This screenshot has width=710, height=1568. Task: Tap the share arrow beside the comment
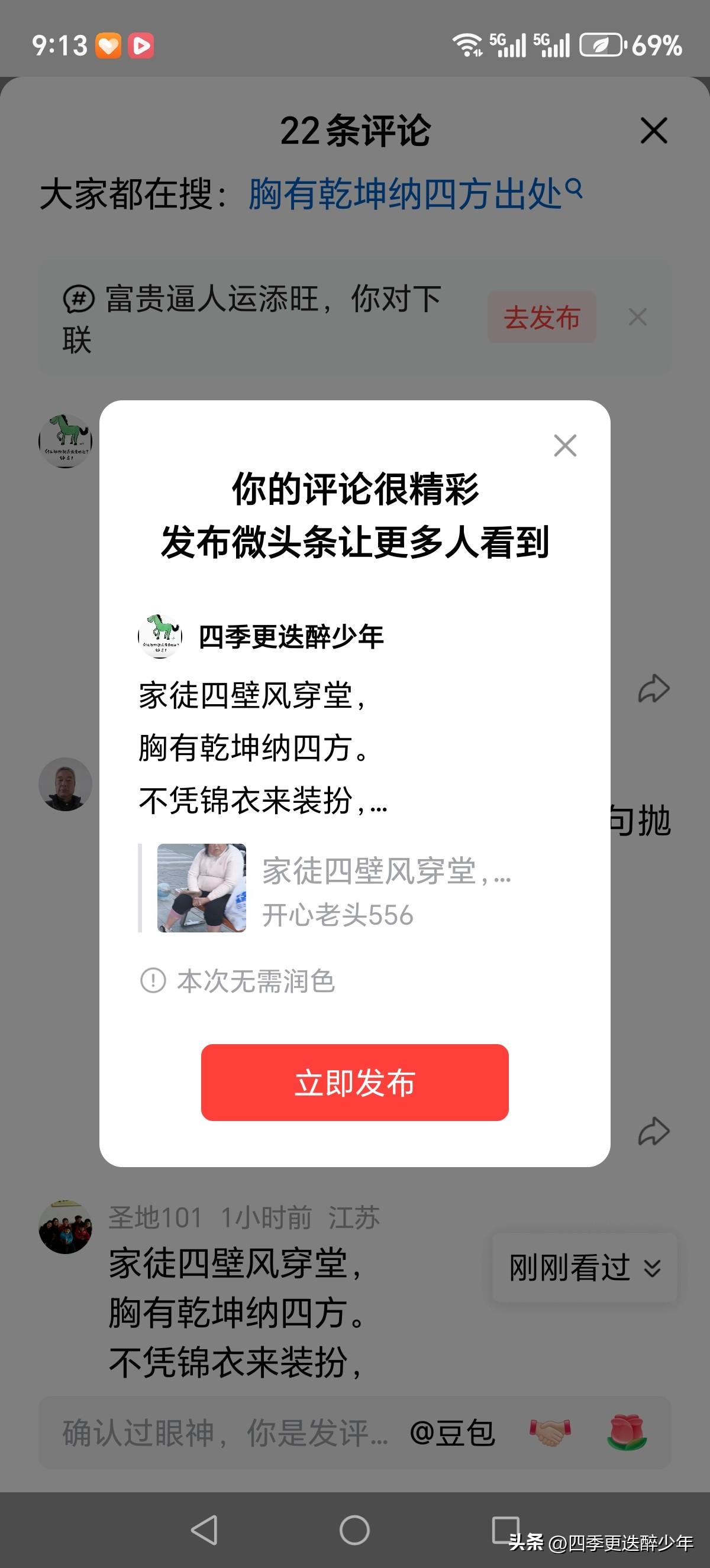(x=653, y=689)
